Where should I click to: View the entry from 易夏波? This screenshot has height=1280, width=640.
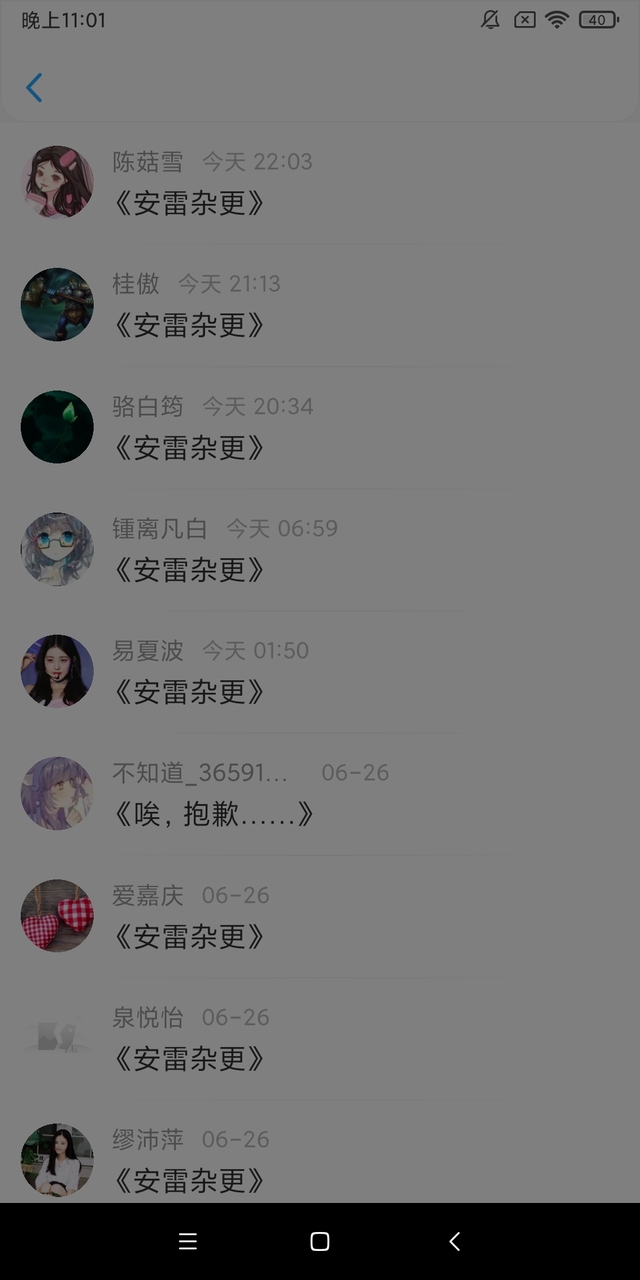(320, 671)
